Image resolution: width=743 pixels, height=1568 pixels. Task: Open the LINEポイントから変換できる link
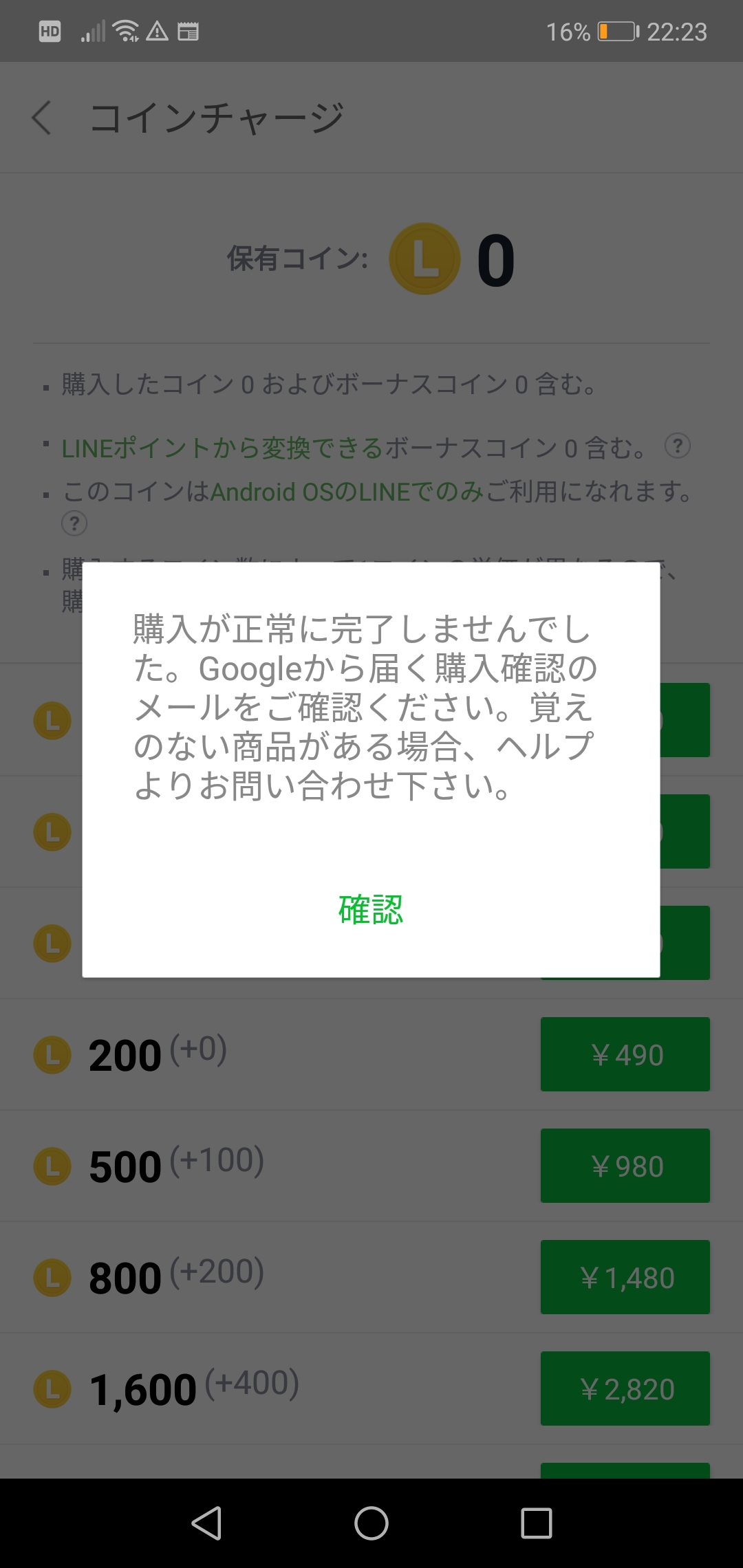[222, 448]
